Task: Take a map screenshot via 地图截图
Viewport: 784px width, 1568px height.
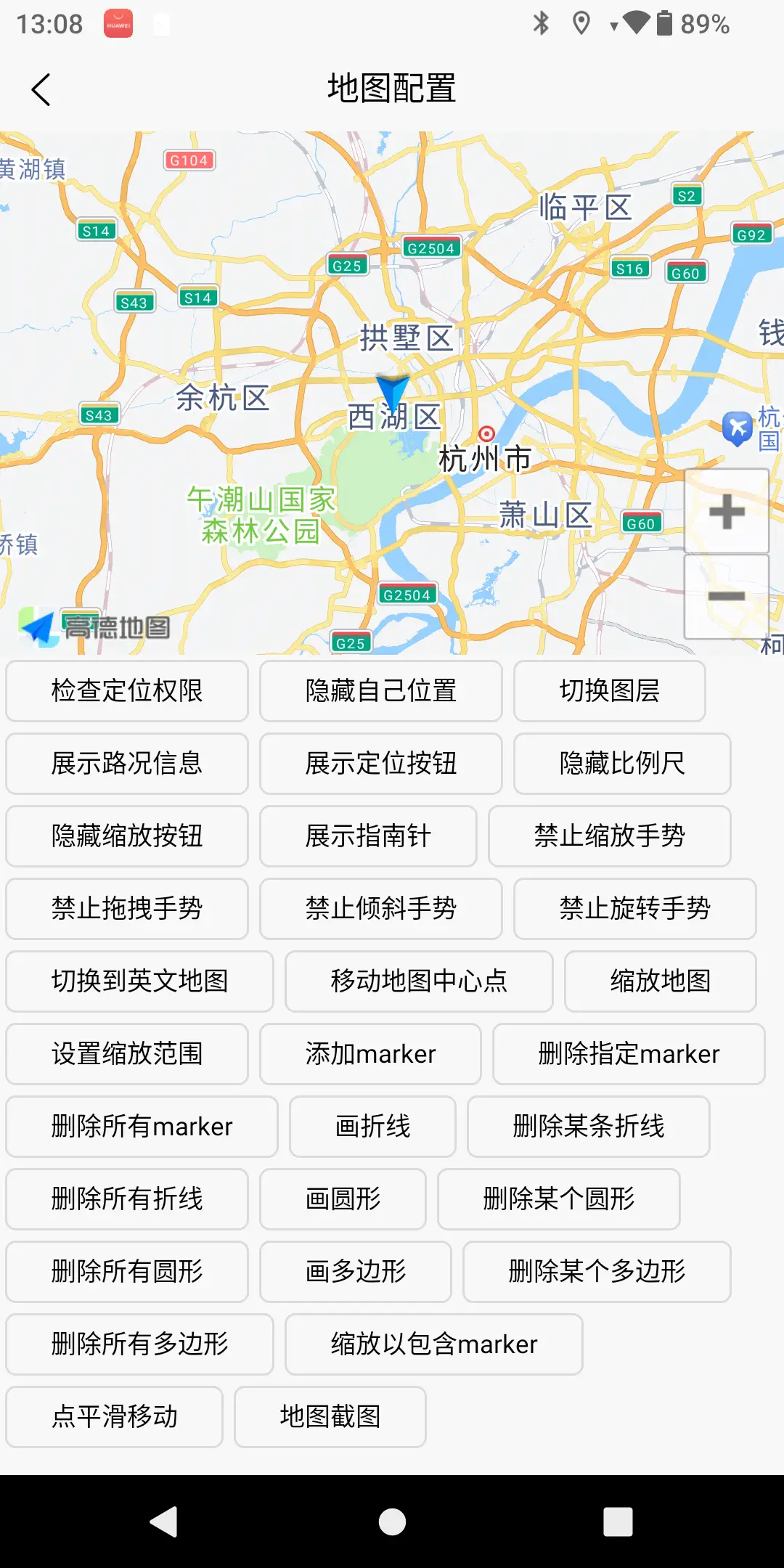Action: click(x=330, y=1417)
